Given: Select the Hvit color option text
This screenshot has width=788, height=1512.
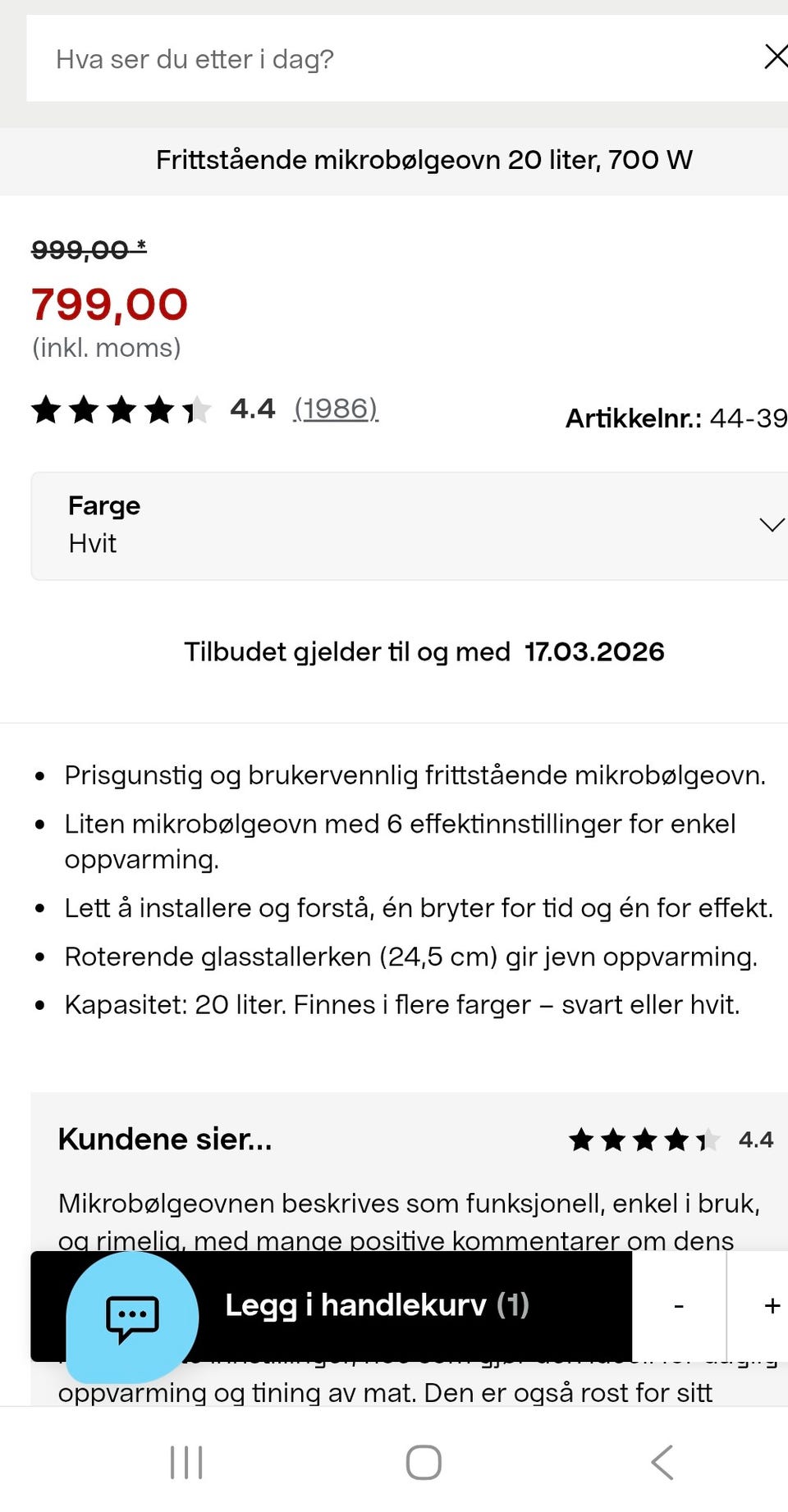Looking at the screenshot, I should (x=92, y=543).
